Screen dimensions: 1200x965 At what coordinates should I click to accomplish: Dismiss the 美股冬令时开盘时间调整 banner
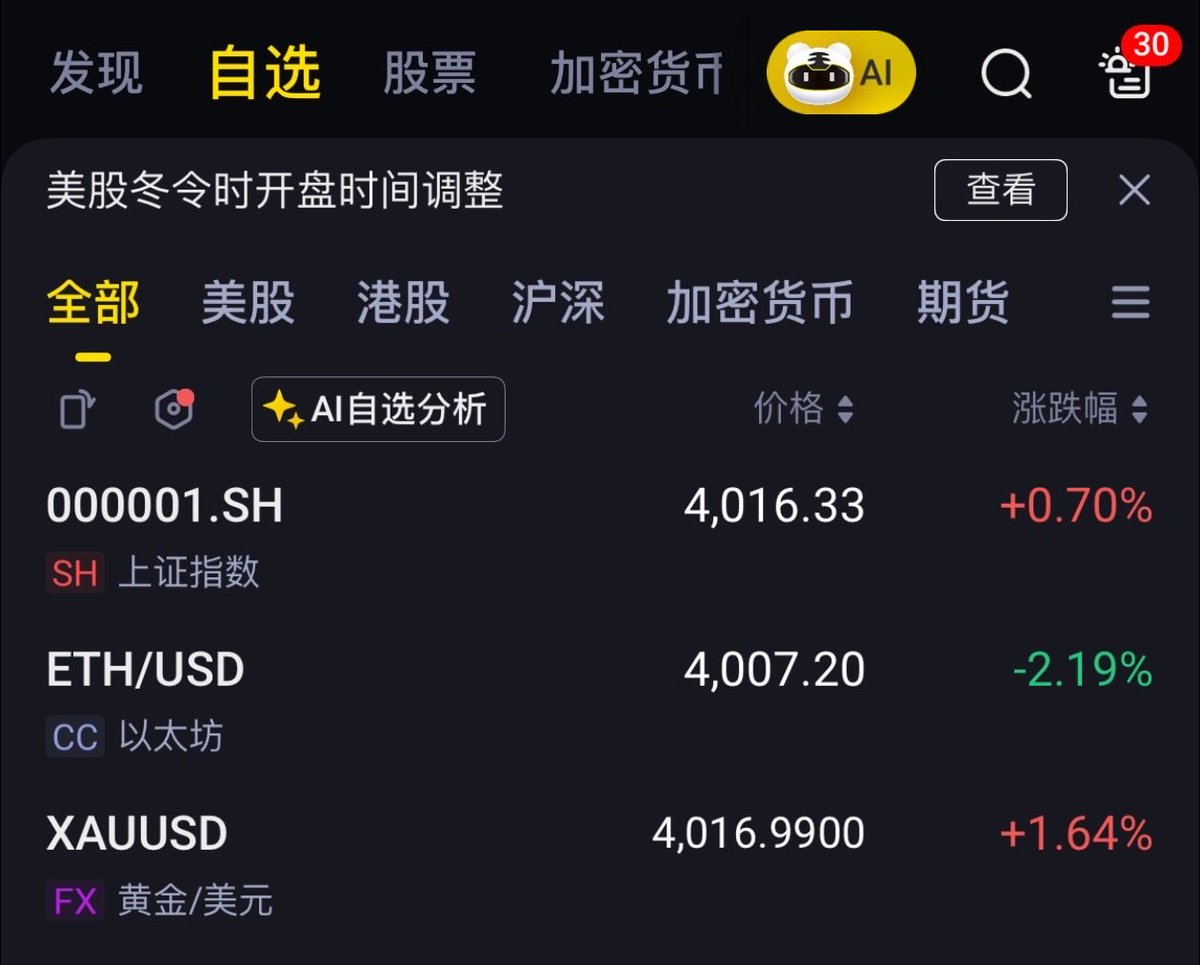1134,190
